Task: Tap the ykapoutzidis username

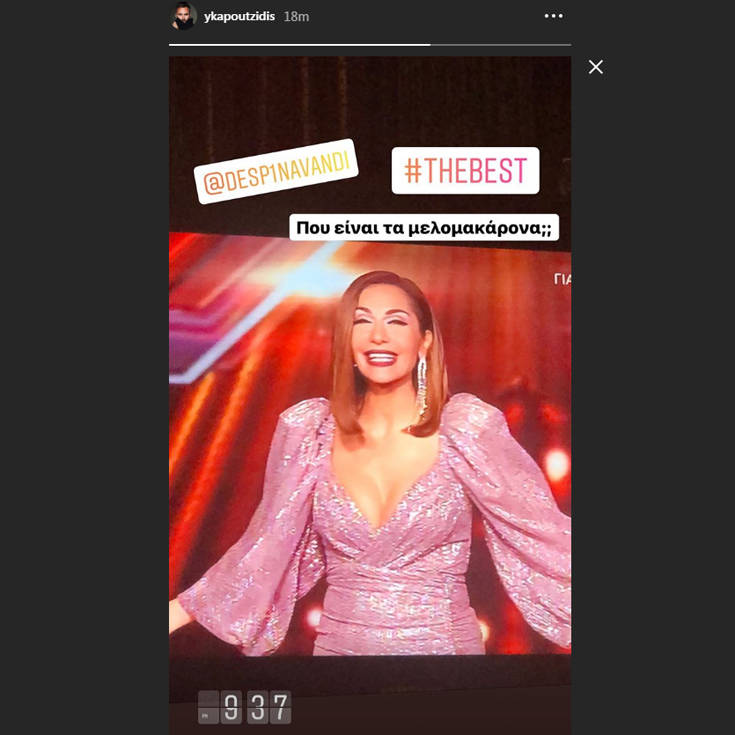Action: point(238,16)
